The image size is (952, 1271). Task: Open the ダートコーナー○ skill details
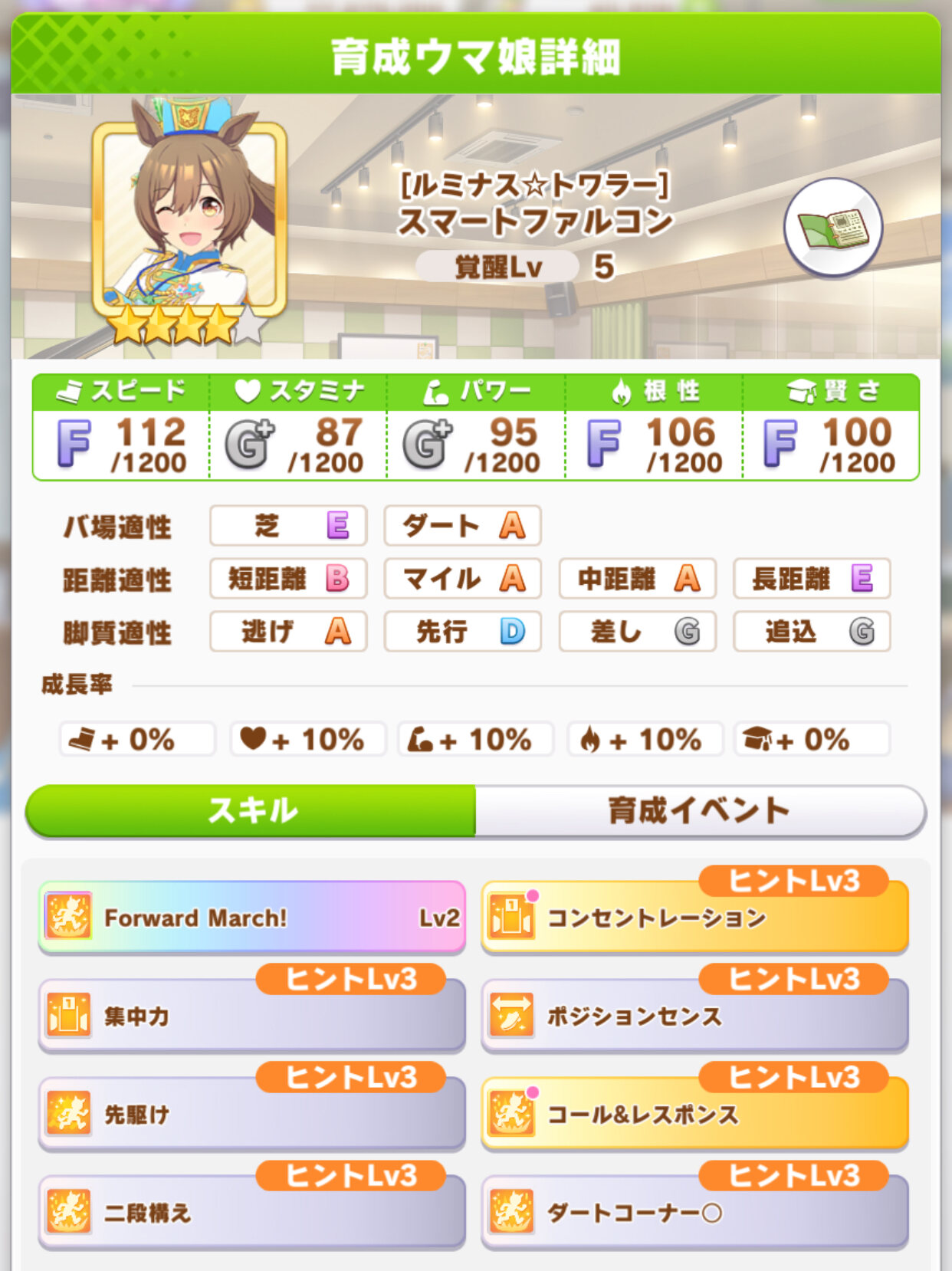pos(694,1213)
